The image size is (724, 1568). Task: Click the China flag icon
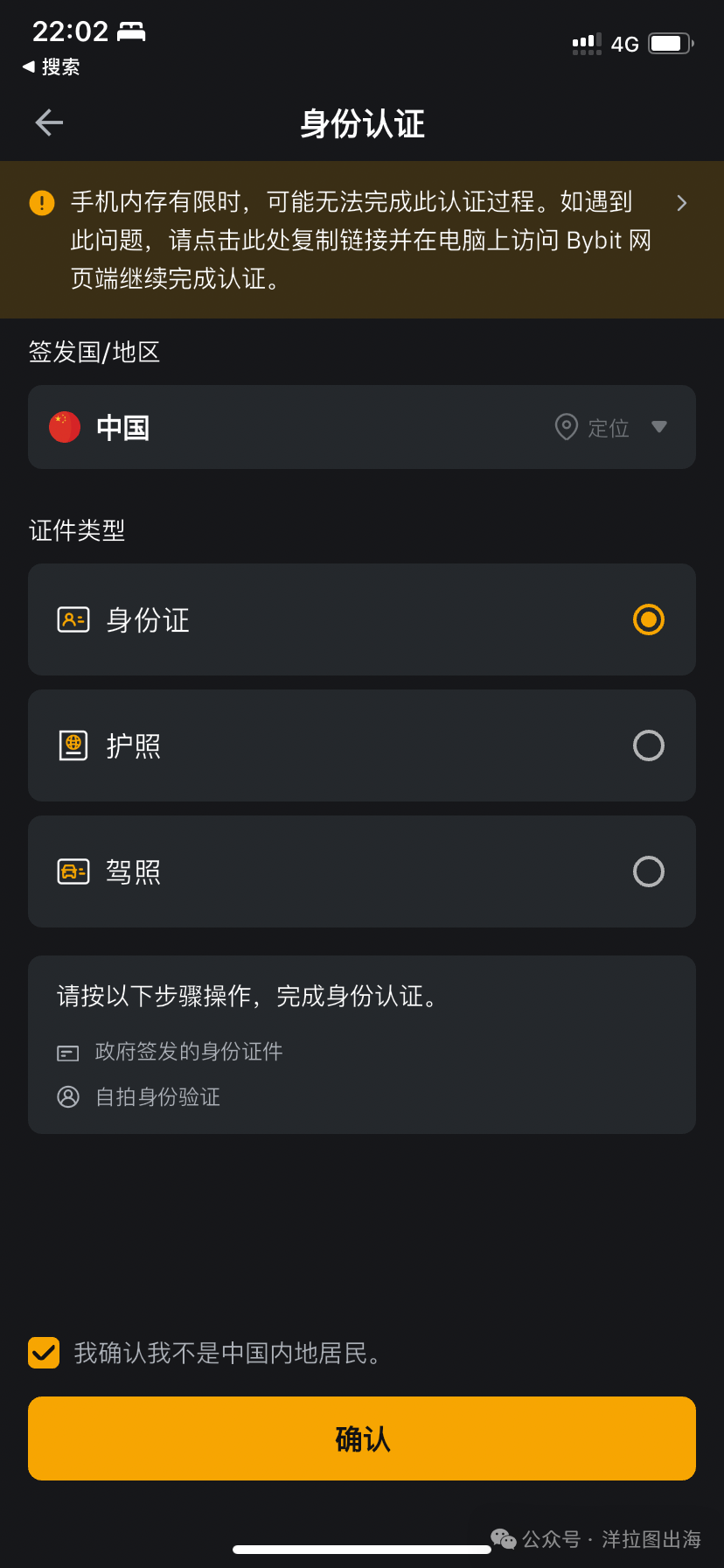[x=64, y=427]
